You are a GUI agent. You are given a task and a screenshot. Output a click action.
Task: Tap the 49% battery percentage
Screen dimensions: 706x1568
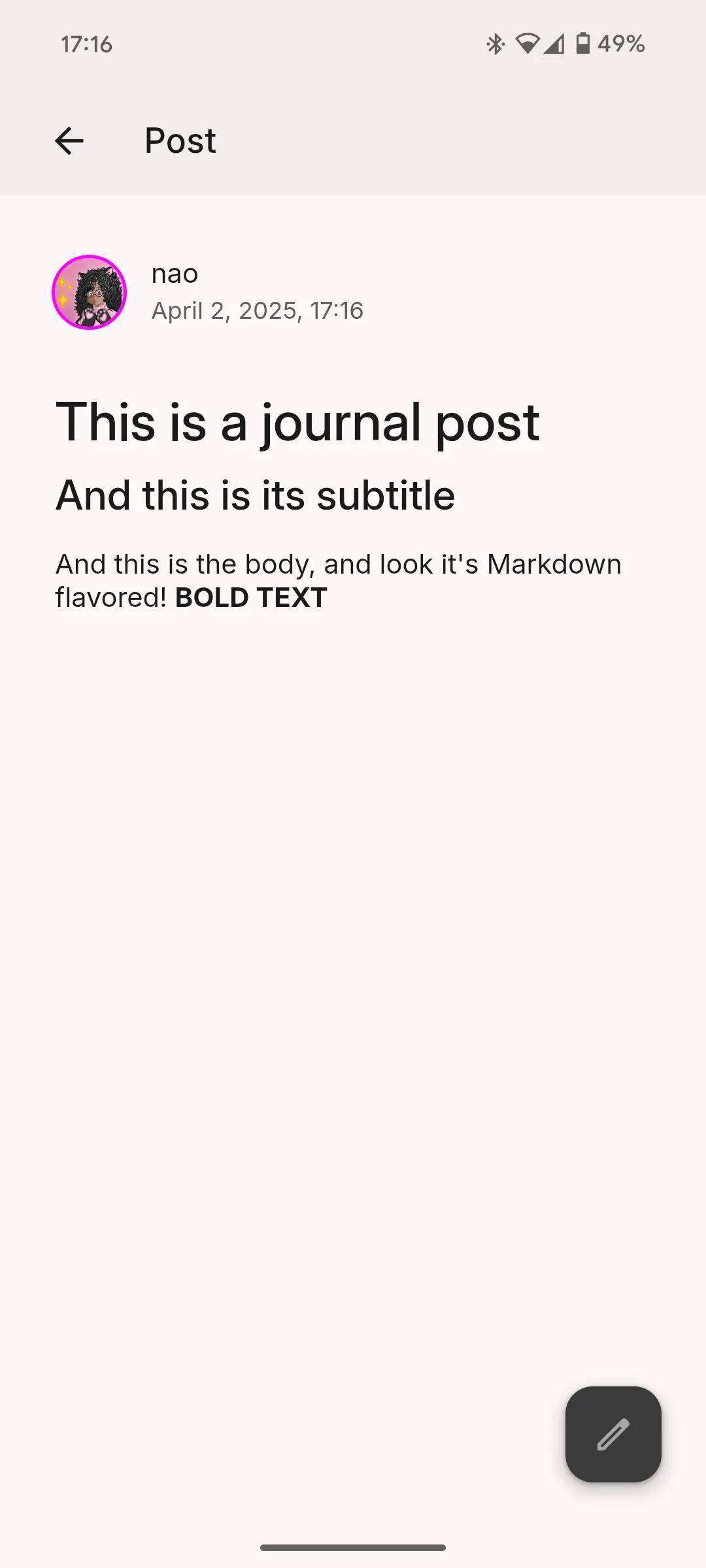click(620, 43)
